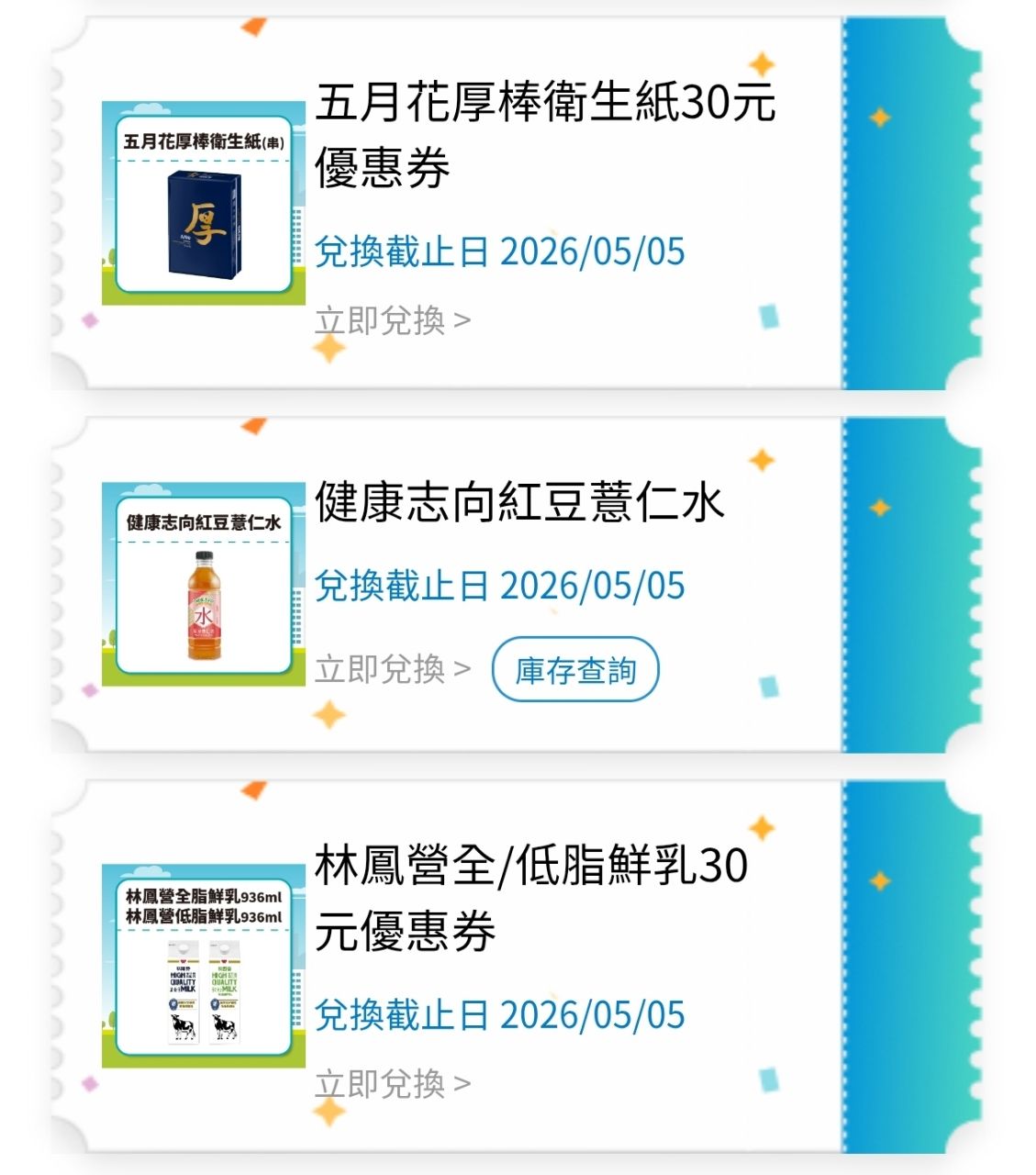This screenshot has height=1175, width=1036.
Task: Tap 立即兌換 for 五月花厚棒衛生紙 coupon
Action: pos(392,321)
